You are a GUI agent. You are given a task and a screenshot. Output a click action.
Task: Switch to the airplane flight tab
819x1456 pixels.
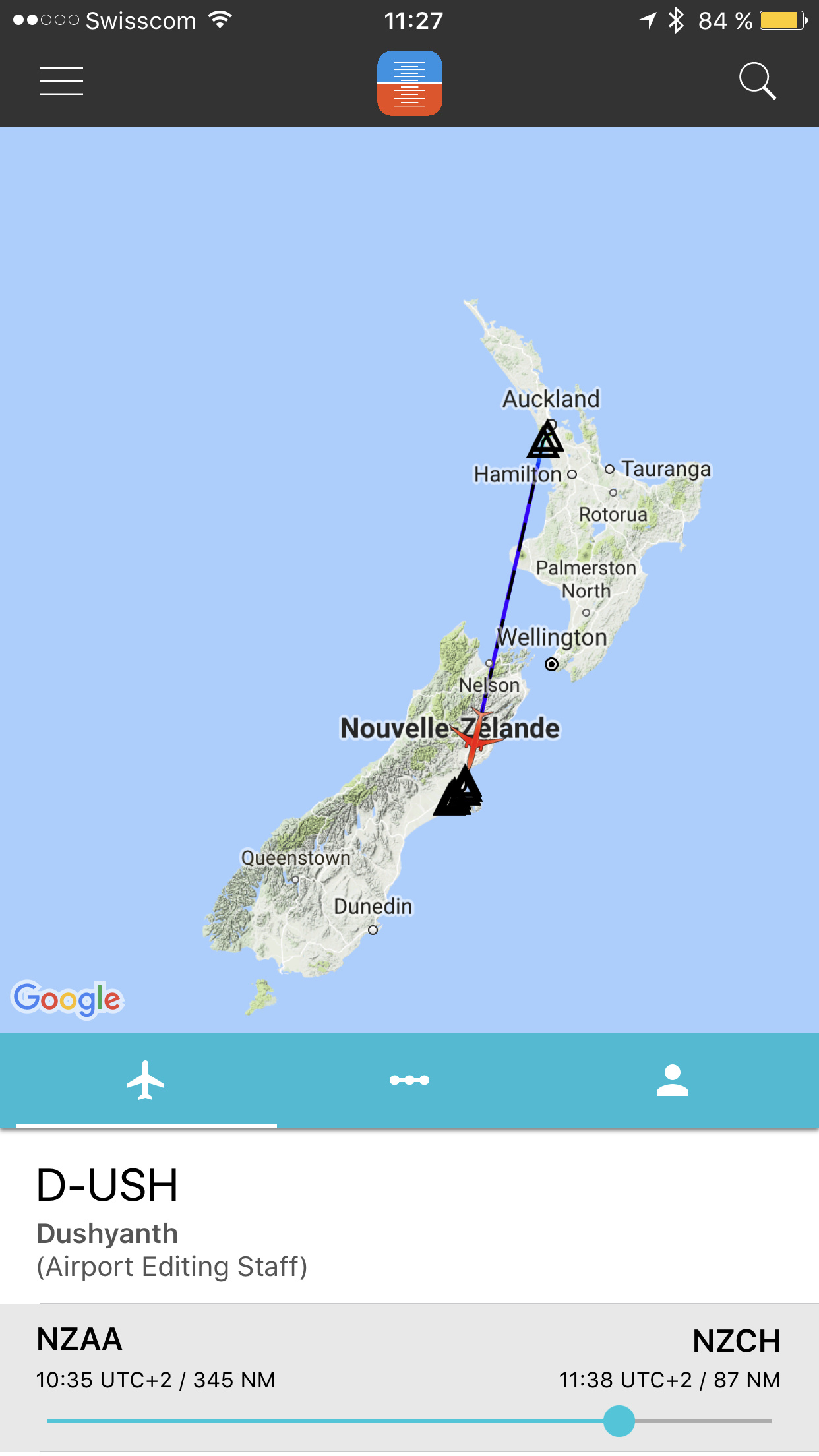click(146, 1080)
